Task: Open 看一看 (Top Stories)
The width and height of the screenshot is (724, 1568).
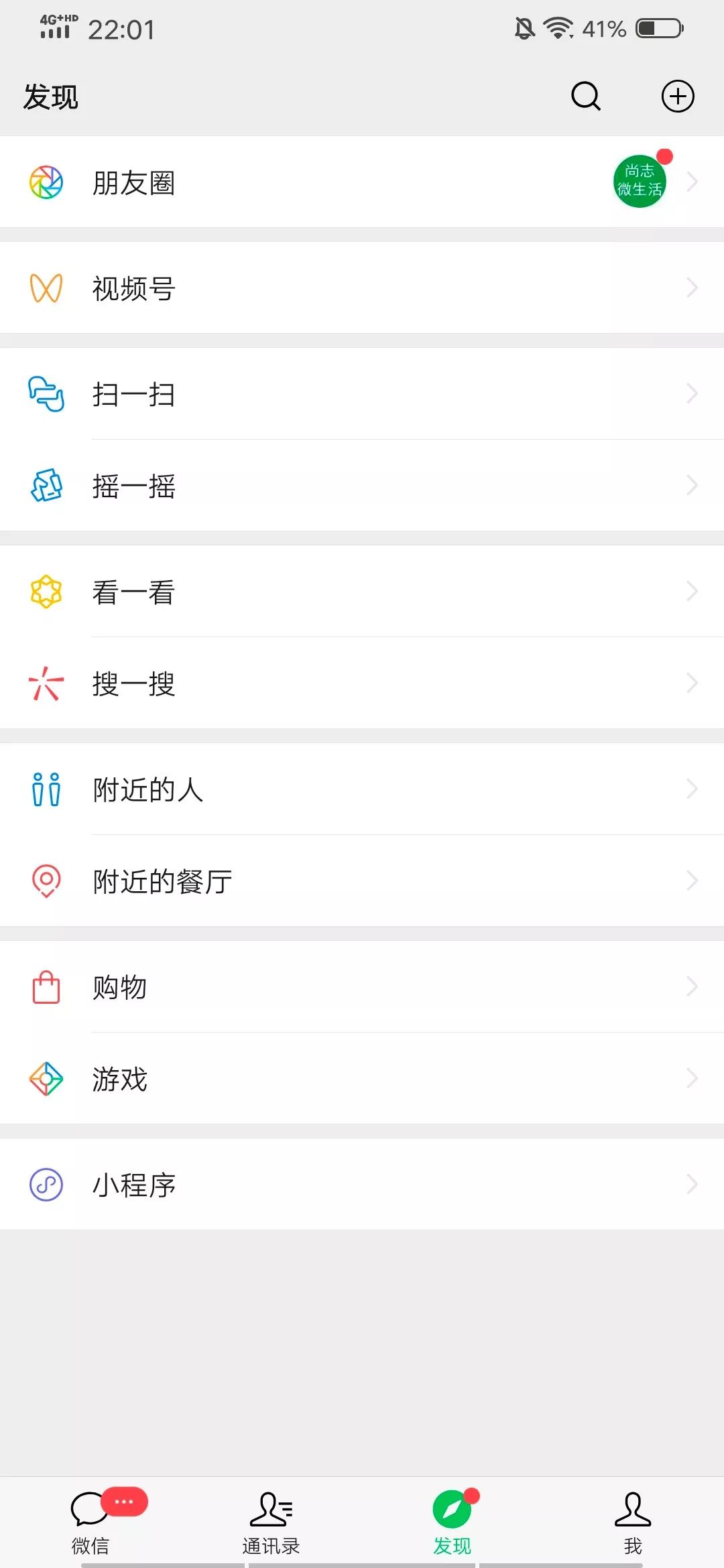Action: [362, 592]
